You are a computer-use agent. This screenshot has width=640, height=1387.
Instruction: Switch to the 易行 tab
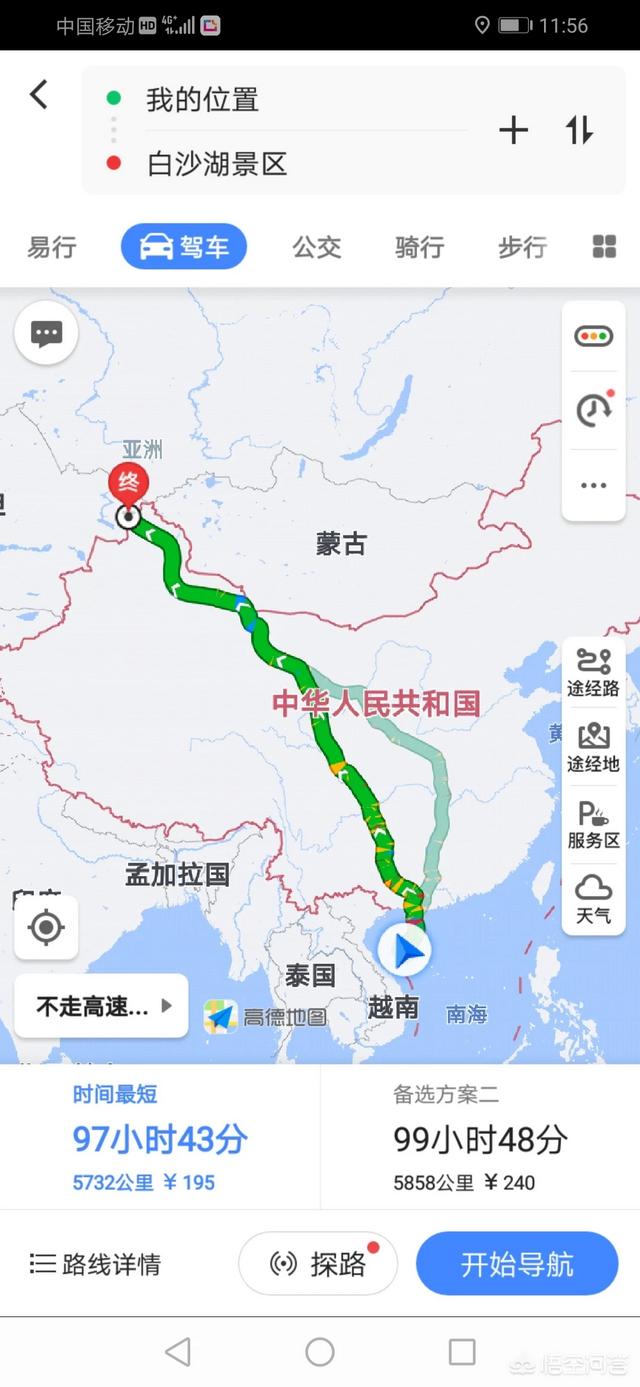coord(51,247)
